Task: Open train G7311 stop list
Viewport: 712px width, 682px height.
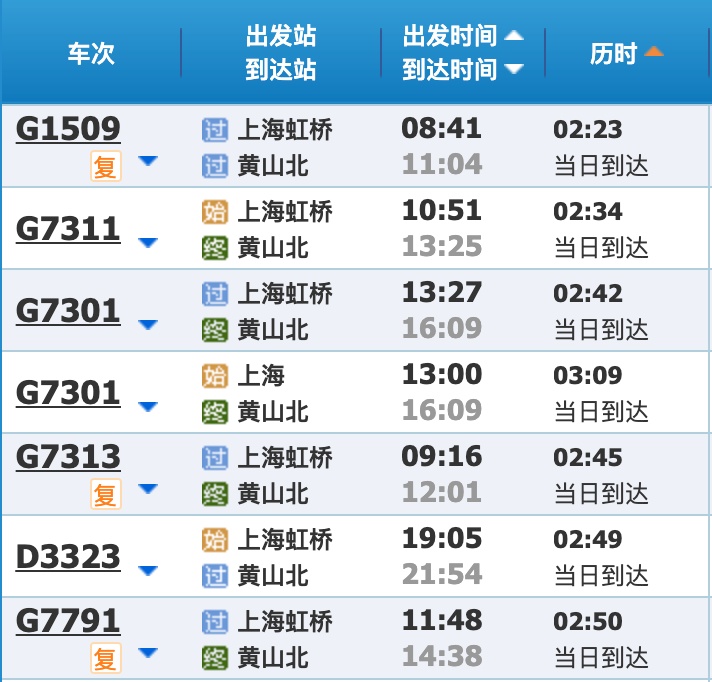Action: 68,229
